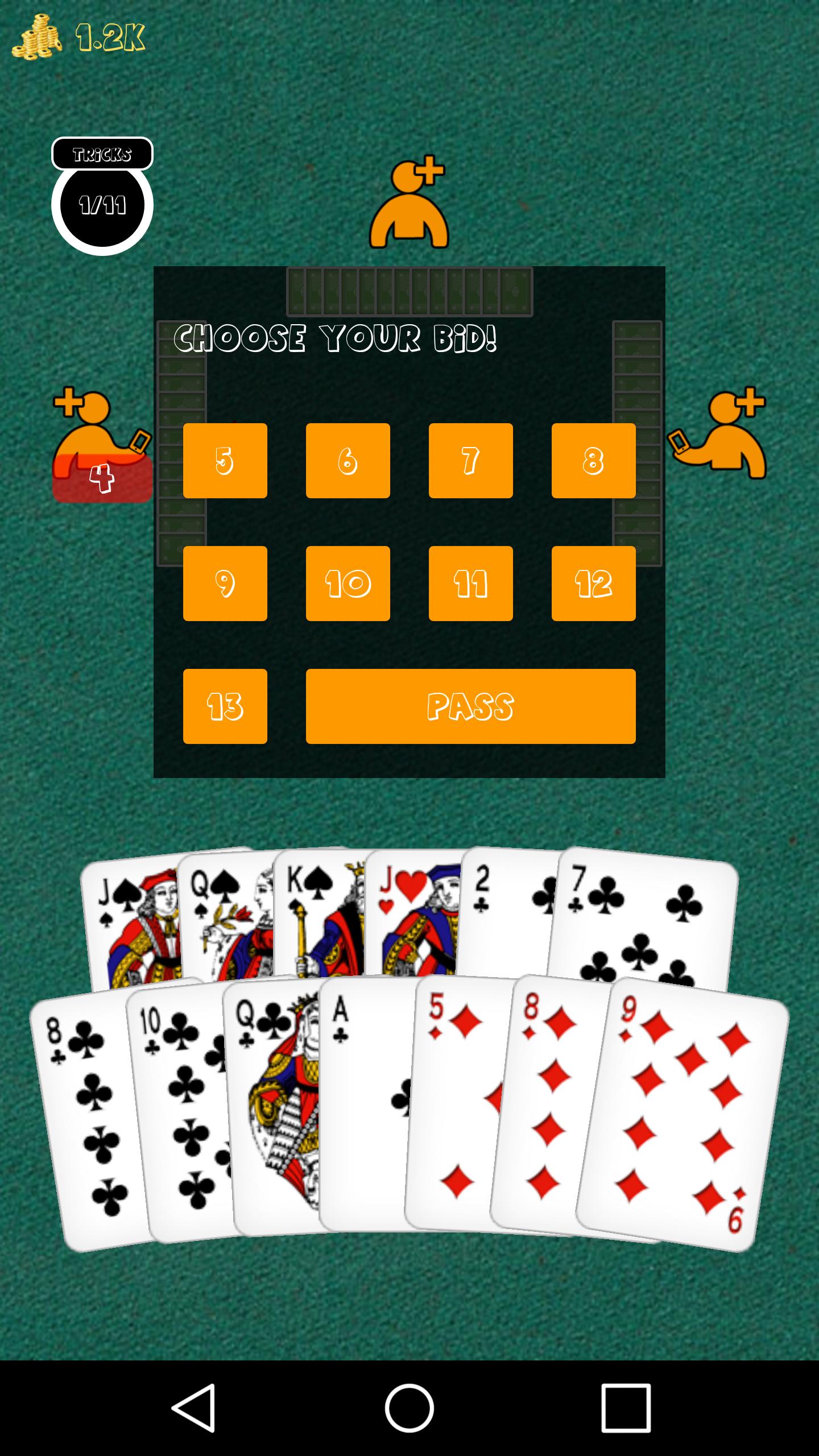Invite a player to the top seat
Image resolution: width=819 pixels, height=1456 pixels.
point(409,205)
